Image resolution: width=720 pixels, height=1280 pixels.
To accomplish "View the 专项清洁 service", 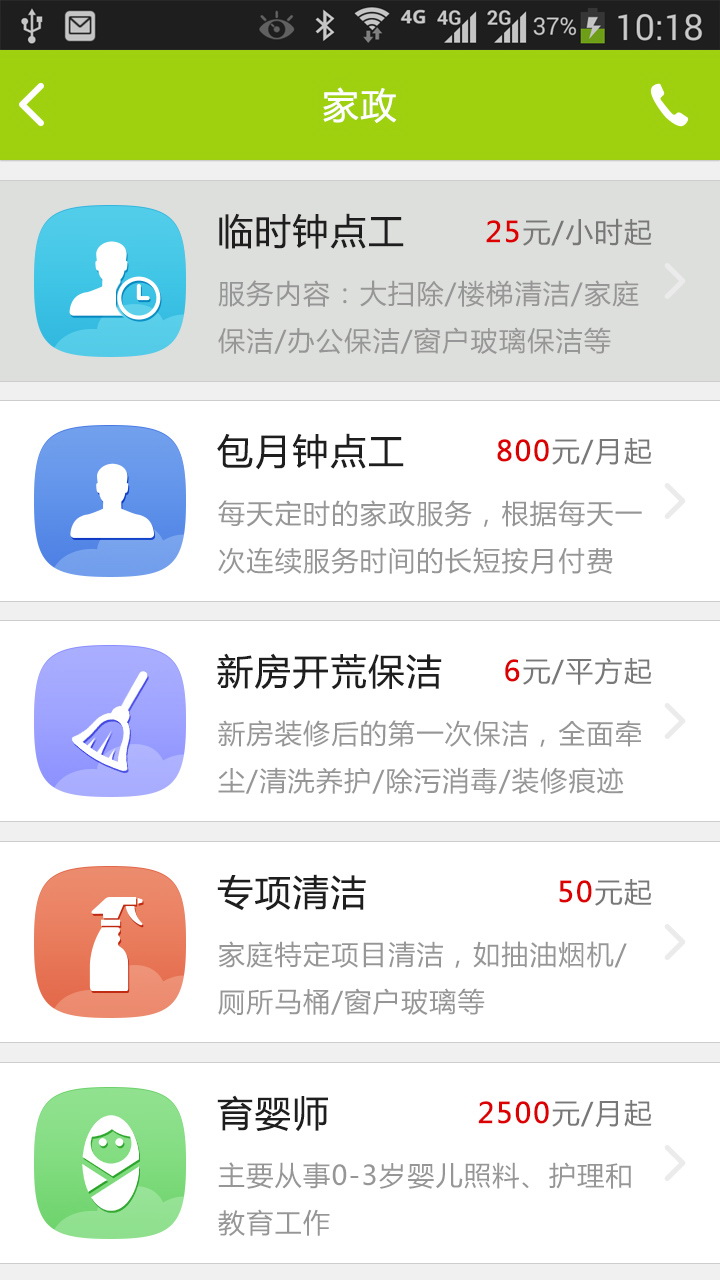I will 360,941.
